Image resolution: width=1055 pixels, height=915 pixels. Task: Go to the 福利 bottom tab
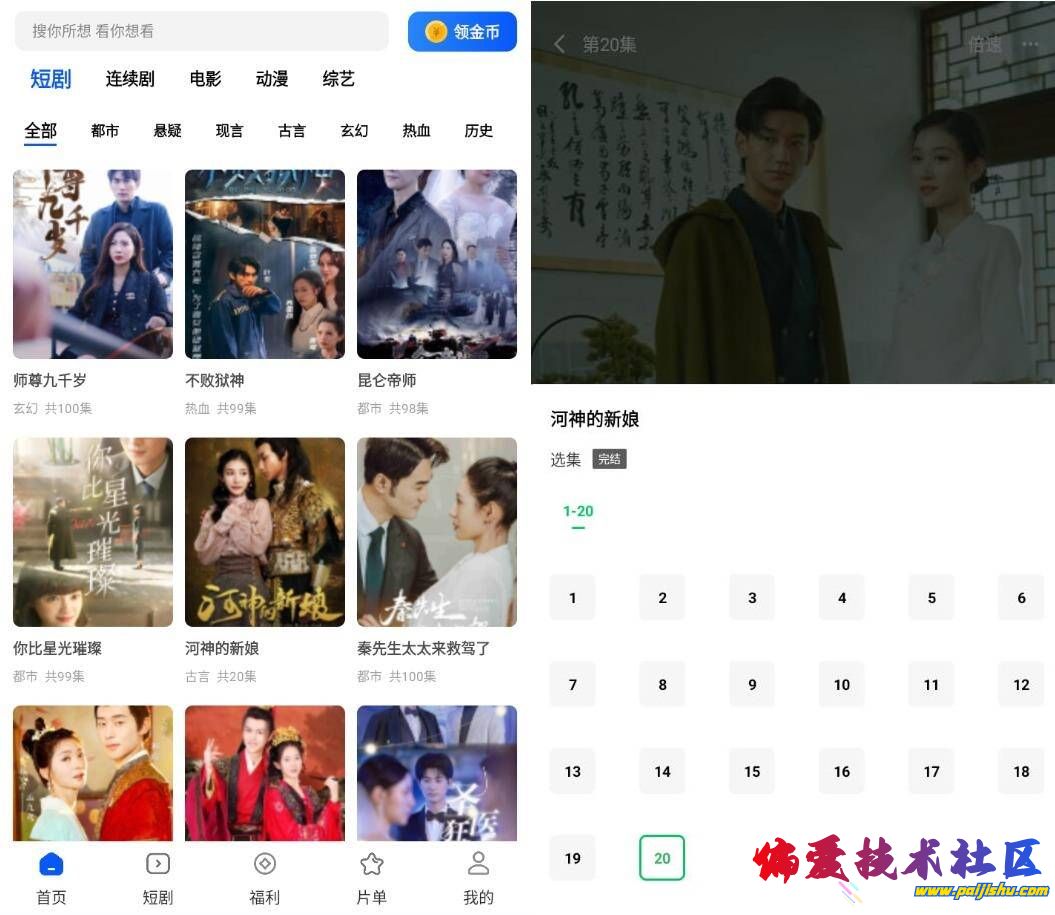tap(264, 878)
